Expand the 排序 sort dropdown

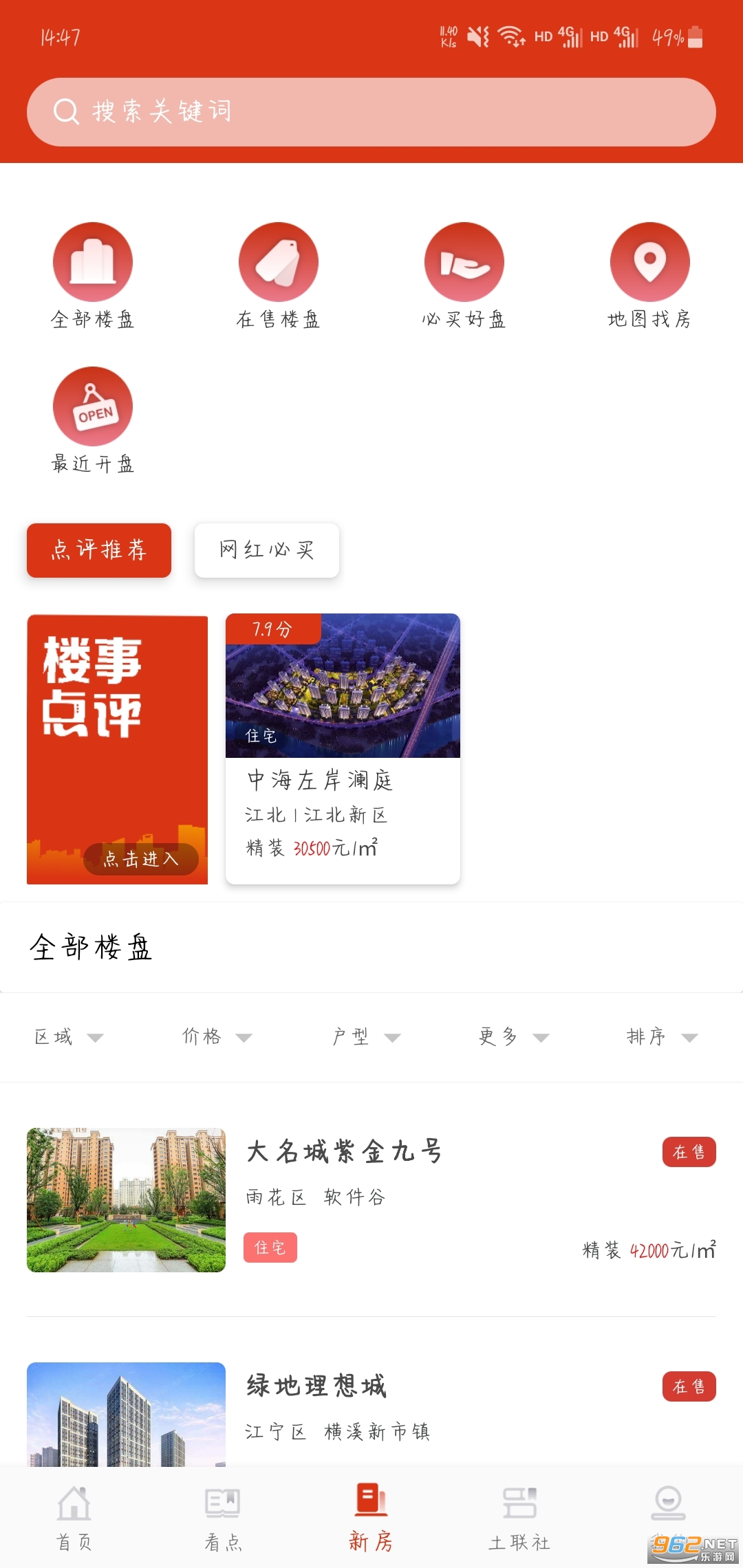click(662, 1037)
